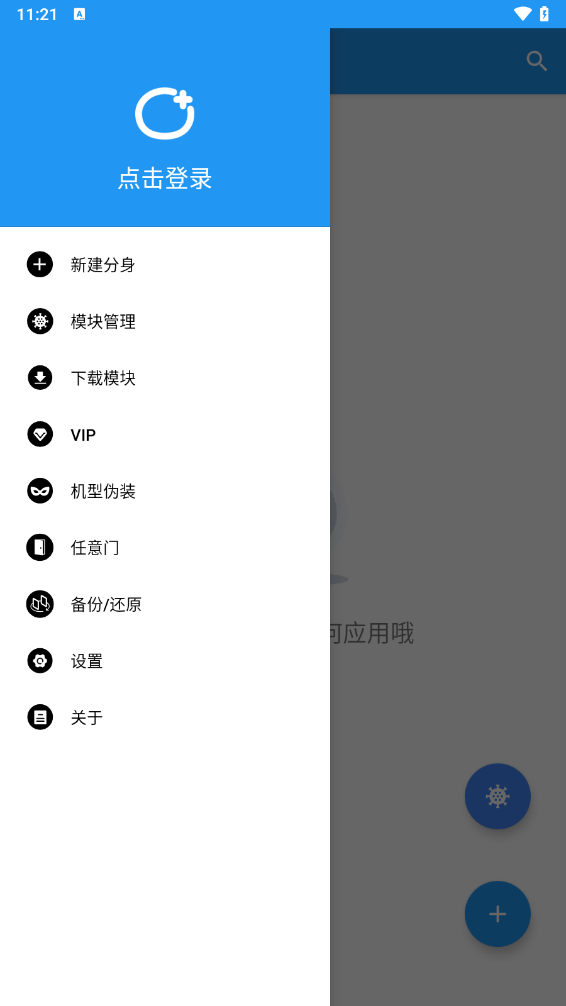Go to 下载模块
The image size is (566, 1006).
[x=165, y=377]
